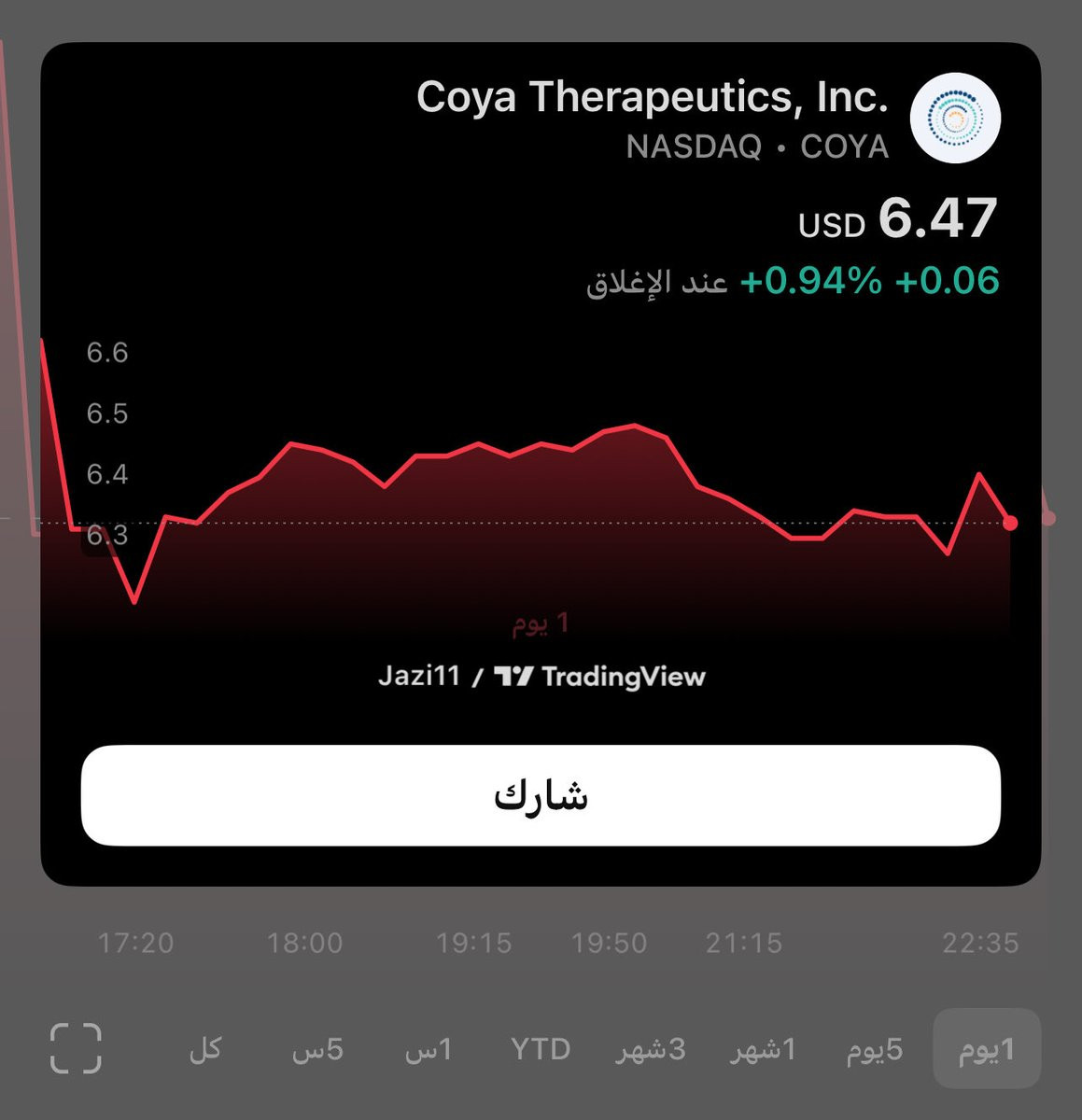The height and width of the screenshot is (1120, 1082).
Task: Show the كل full history range
Action: [x=205, y=1049]
